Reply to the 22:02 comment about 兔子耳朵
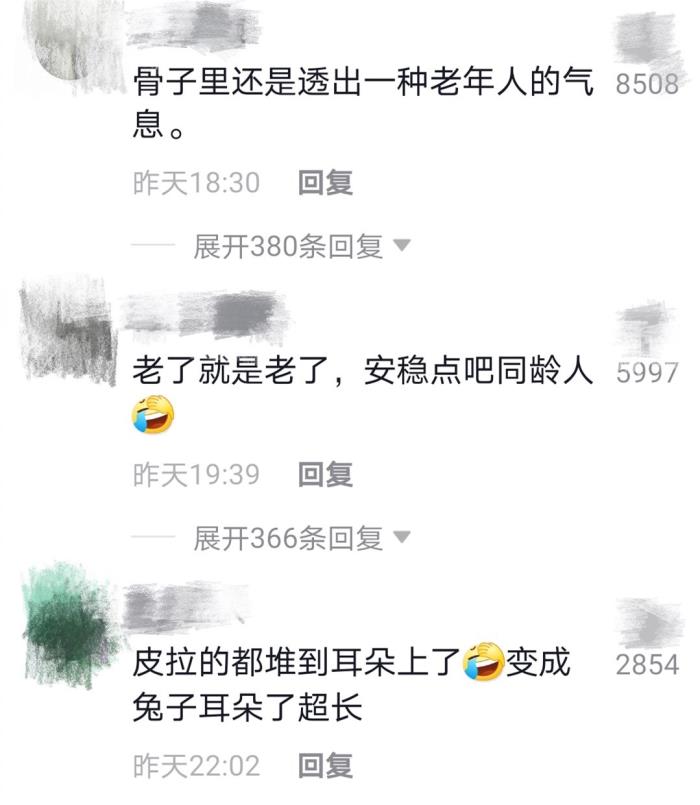 pyautogui.click(x=326, y=766)
